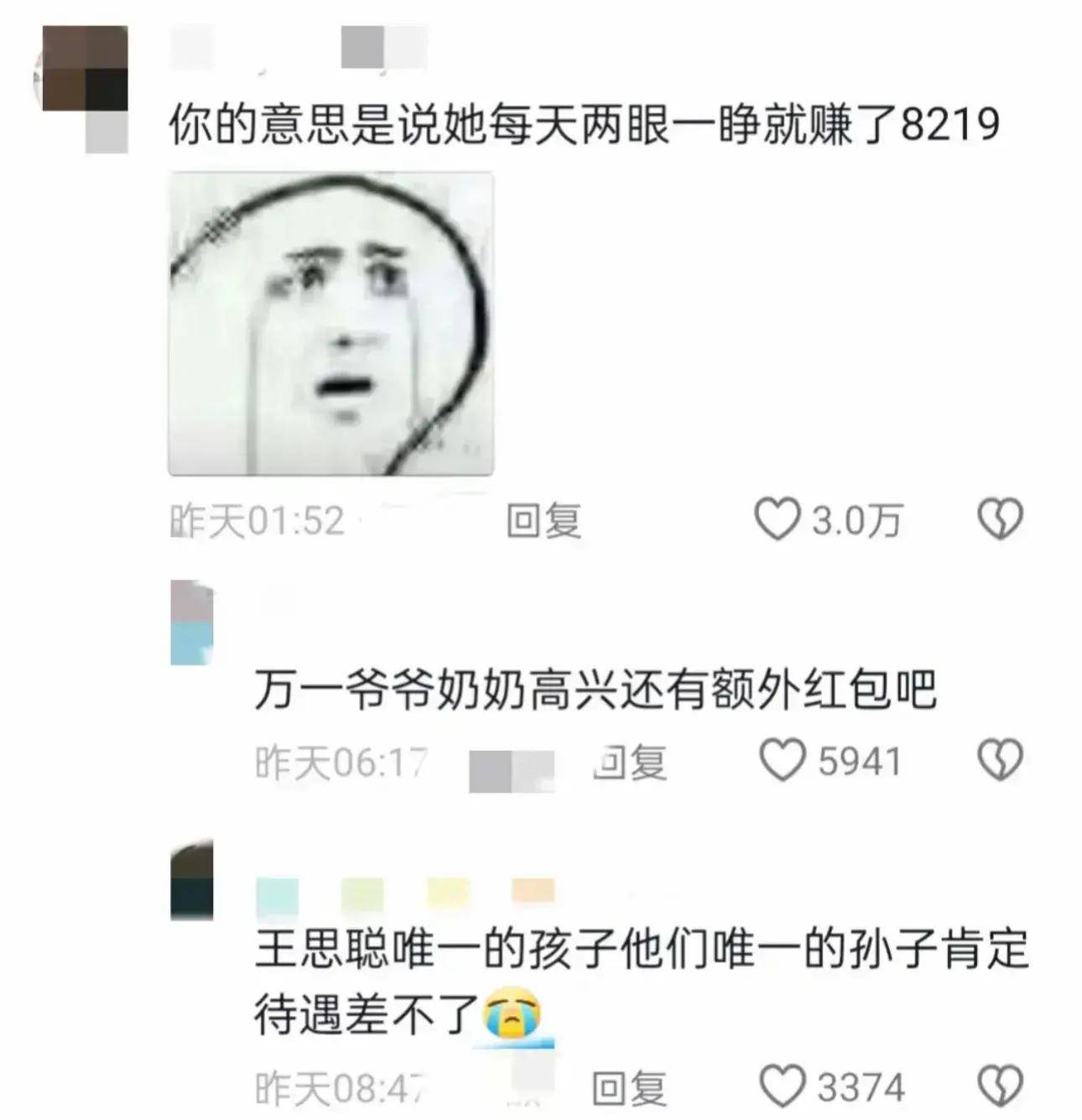Reply to the comment posted 昨天01:52
1082x1120 pixels.
click(x=544, y=521)
